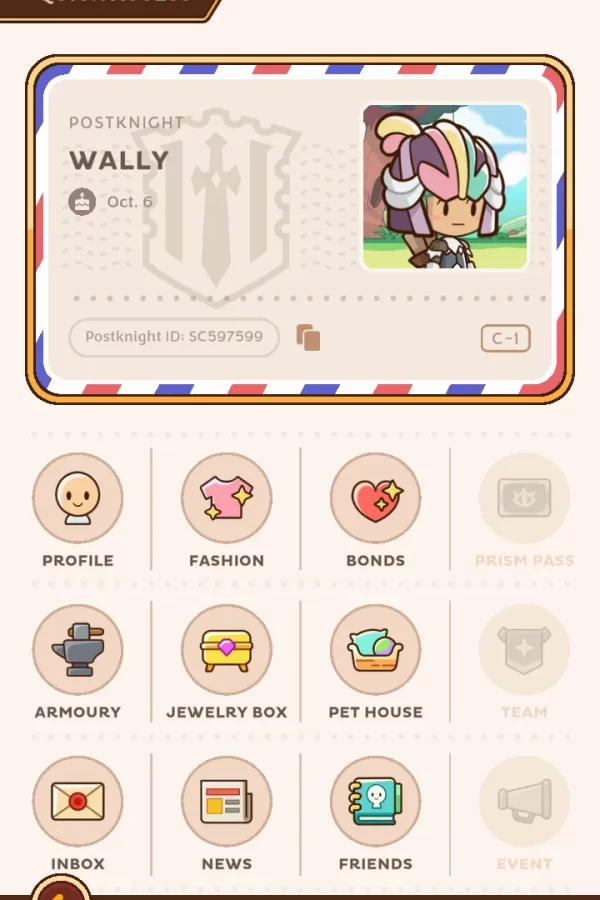Image resolution: width=600 pixels, height=900 pixels.
Task: Check the Inbox messages
Action: point(78,802)
